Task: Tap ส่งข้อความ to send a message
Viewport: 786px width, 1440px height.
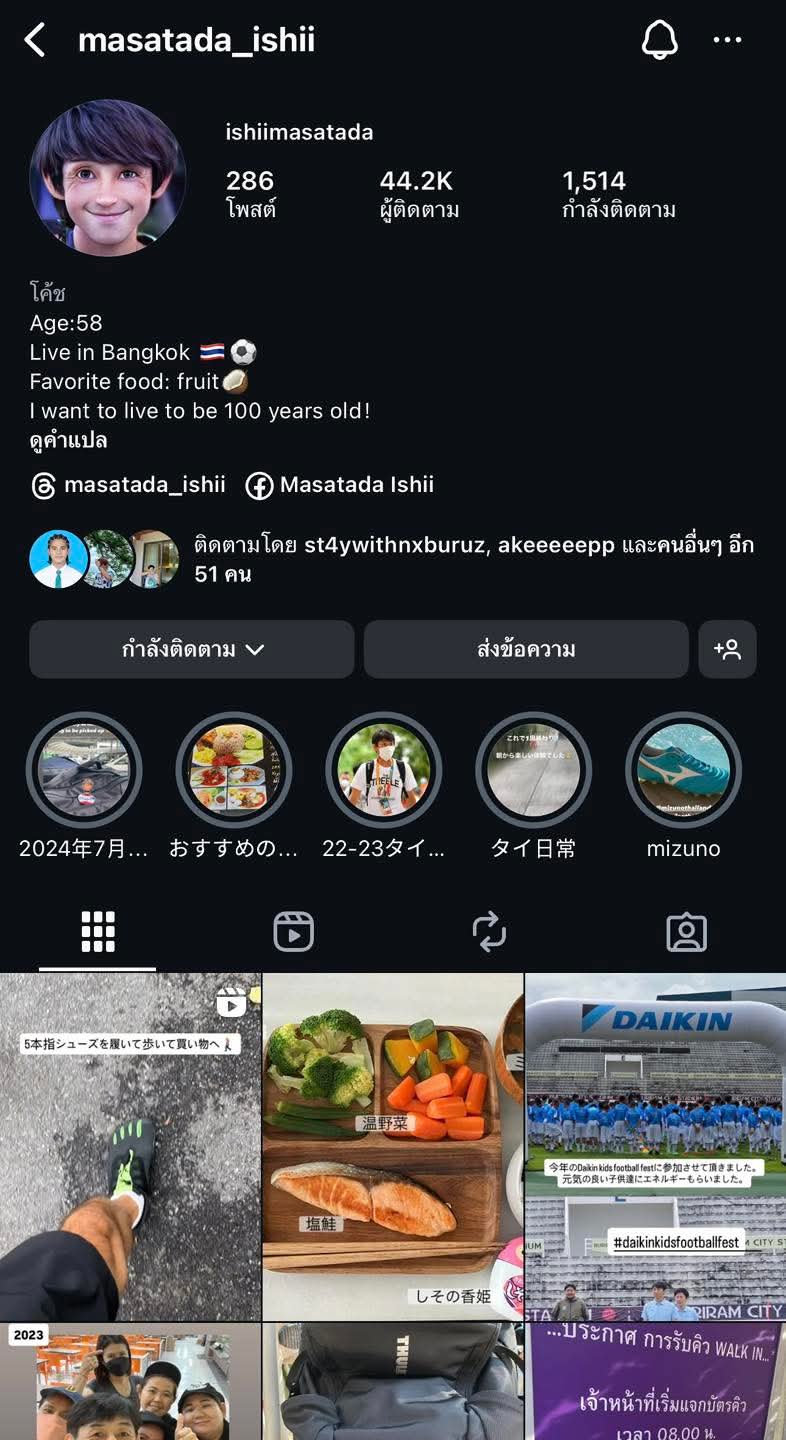Action: point(526,650)
